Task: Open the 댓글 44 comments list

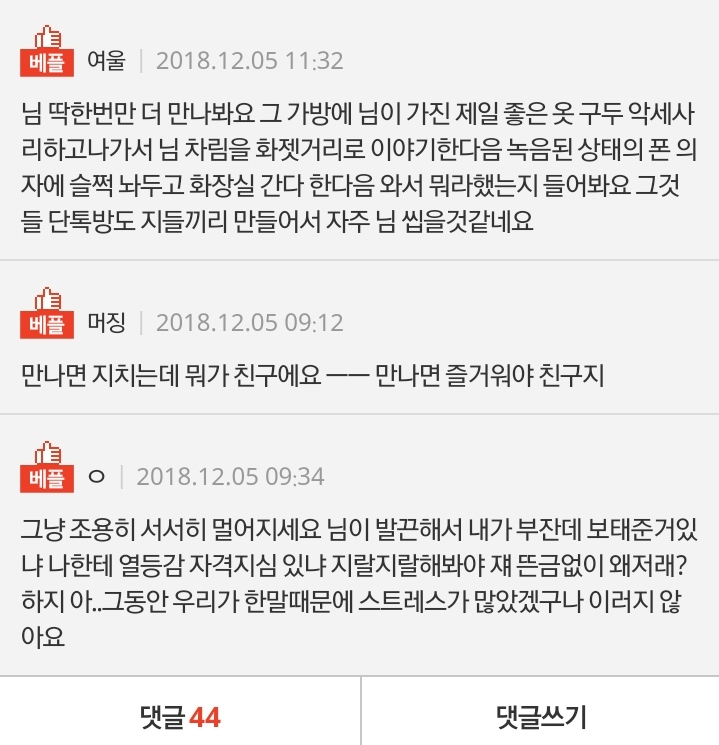Action: [x=180, y=716]
